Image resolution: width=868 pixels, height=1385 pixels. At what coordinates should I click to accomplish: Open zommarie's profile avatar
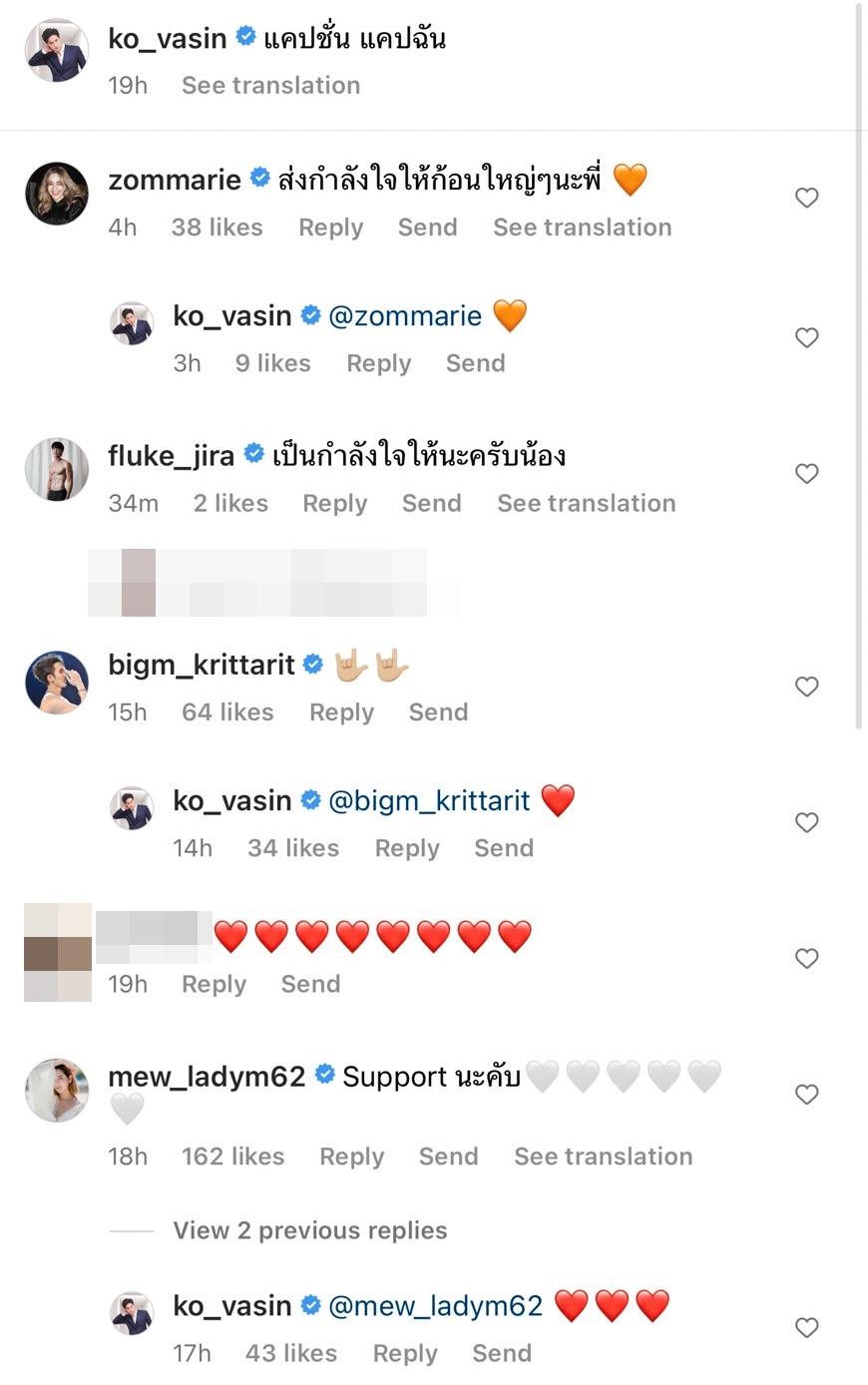click(57, 194)
